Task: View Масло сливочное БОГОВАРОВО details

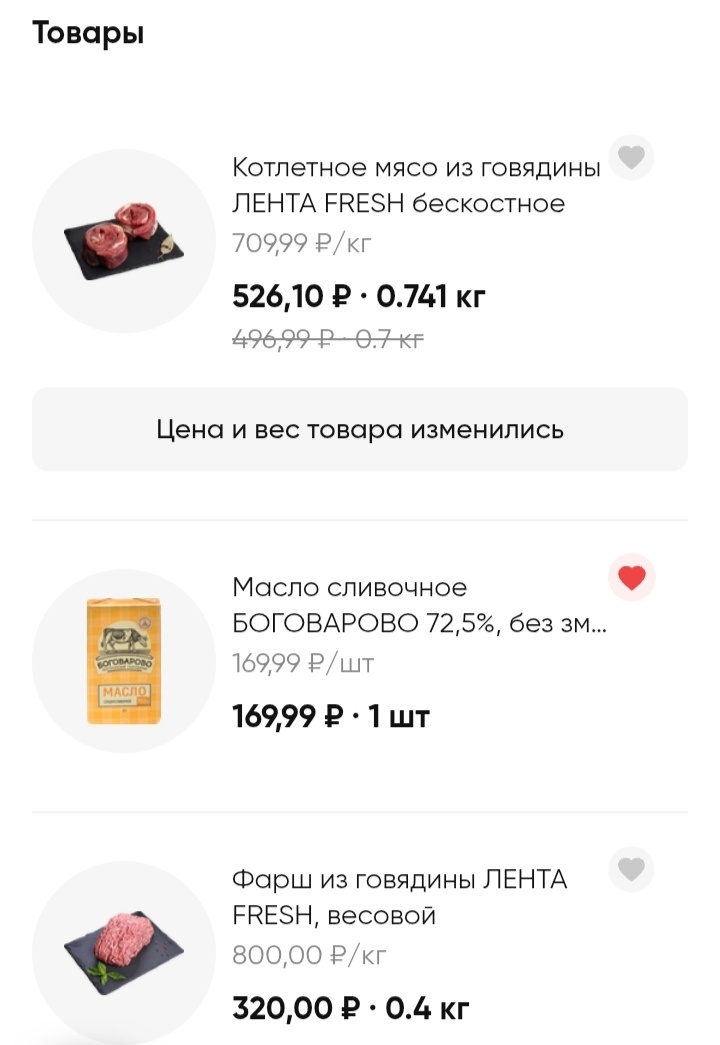Action: (420, 606)
